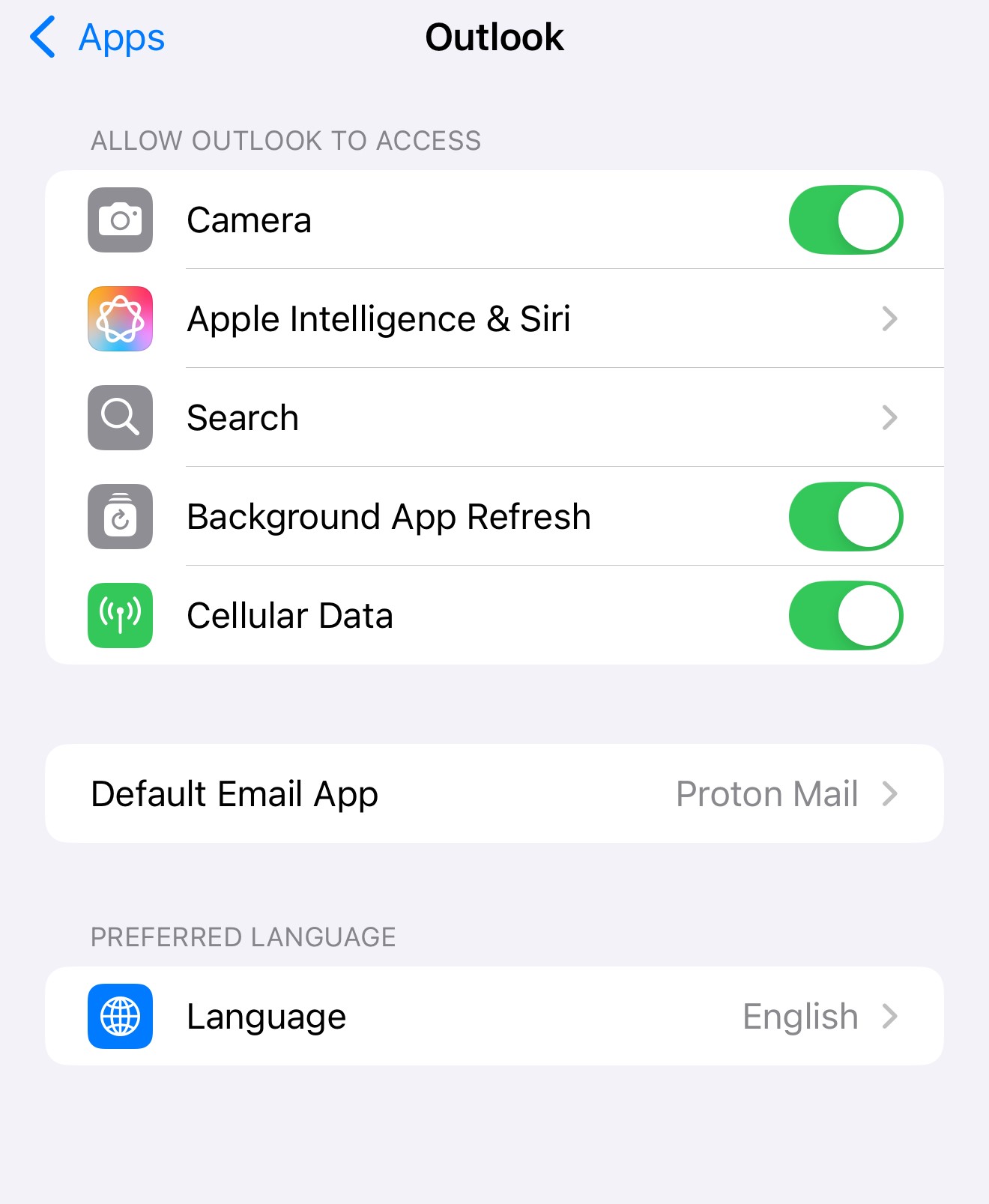Toggle Cellular Data off
The width and height of the screenshot is (989, 1204).
pyautogui.click(x=845, y=615)
